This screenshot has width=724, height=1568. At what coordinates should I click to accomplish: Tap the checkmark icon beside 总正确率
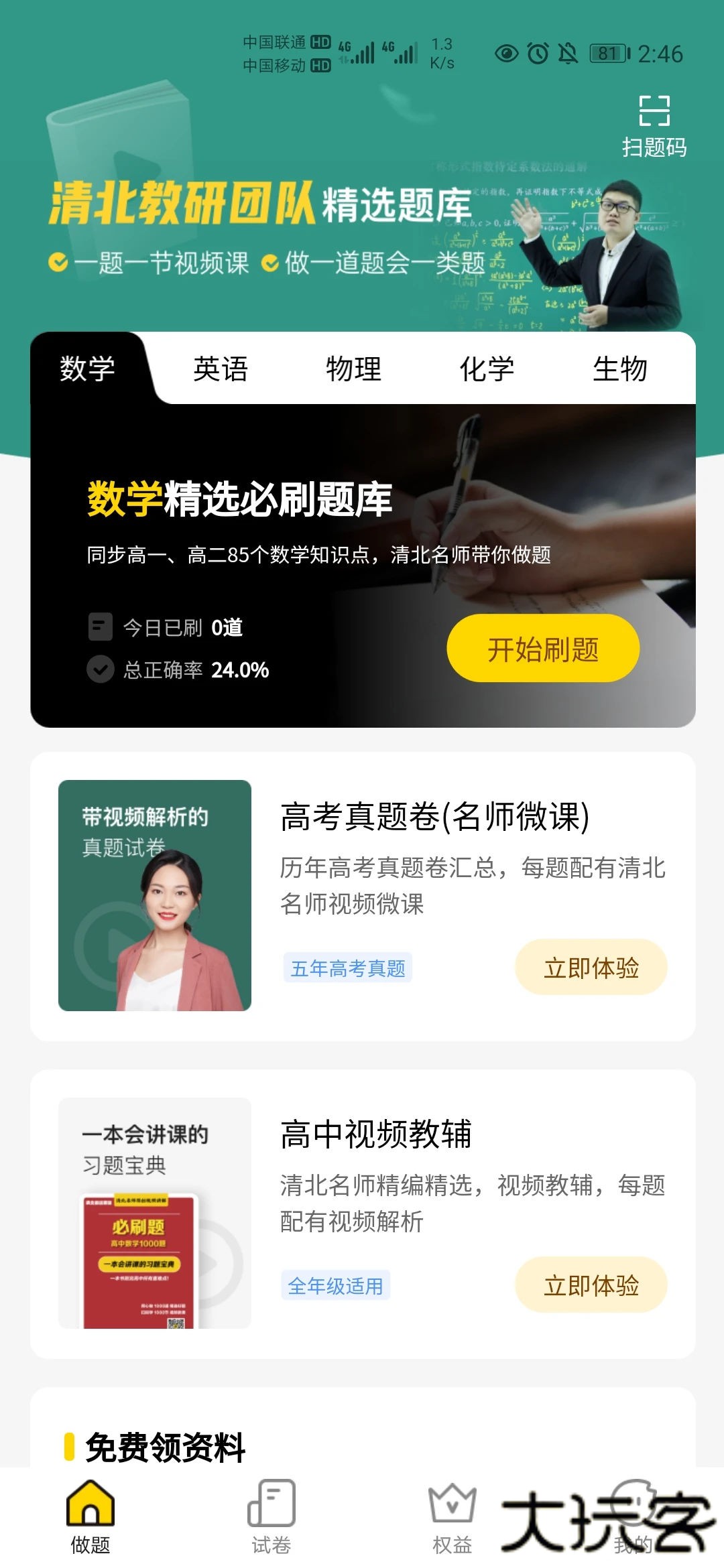[x=99, y=669]
